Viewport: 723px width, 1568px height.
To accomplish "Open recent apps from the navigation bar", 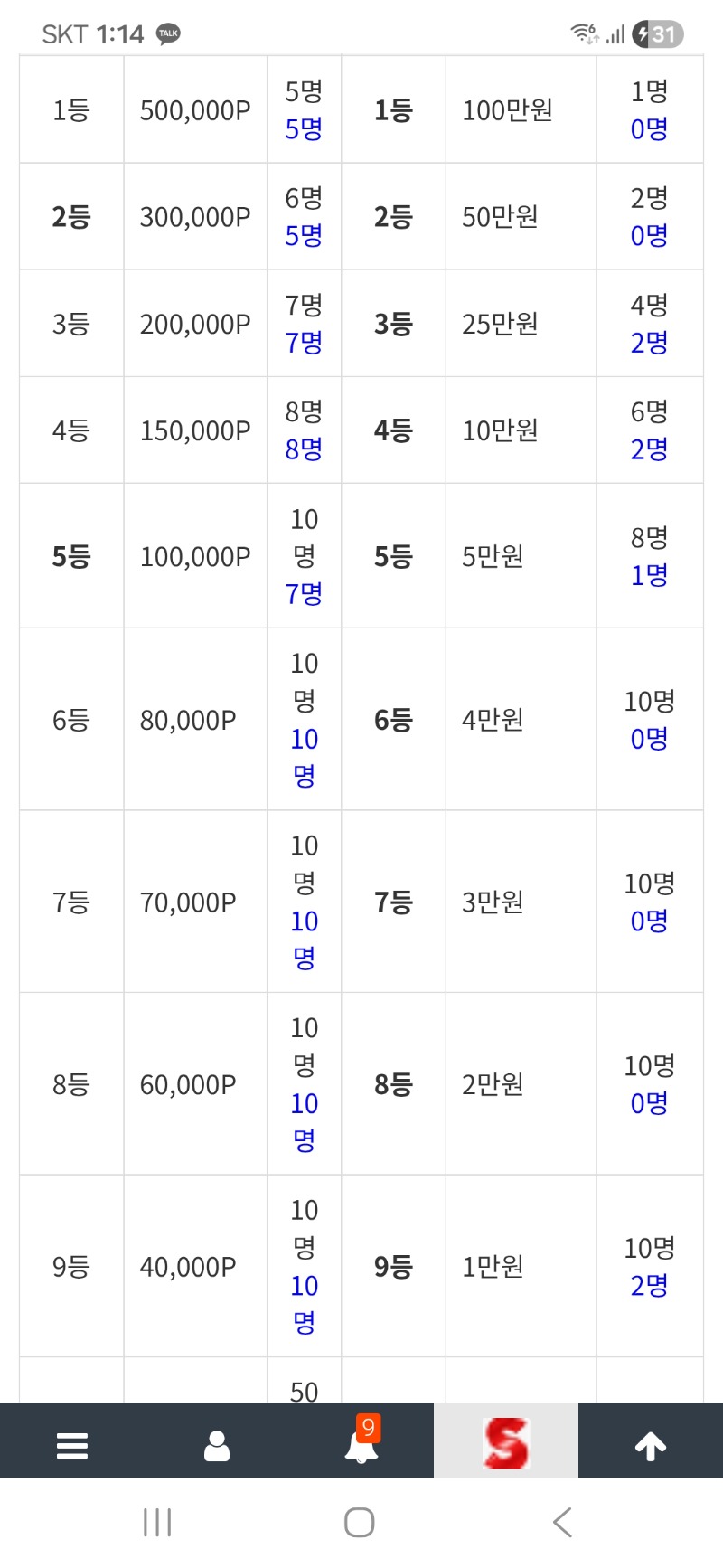I will pyautogui.click(x=157, y=1523).
